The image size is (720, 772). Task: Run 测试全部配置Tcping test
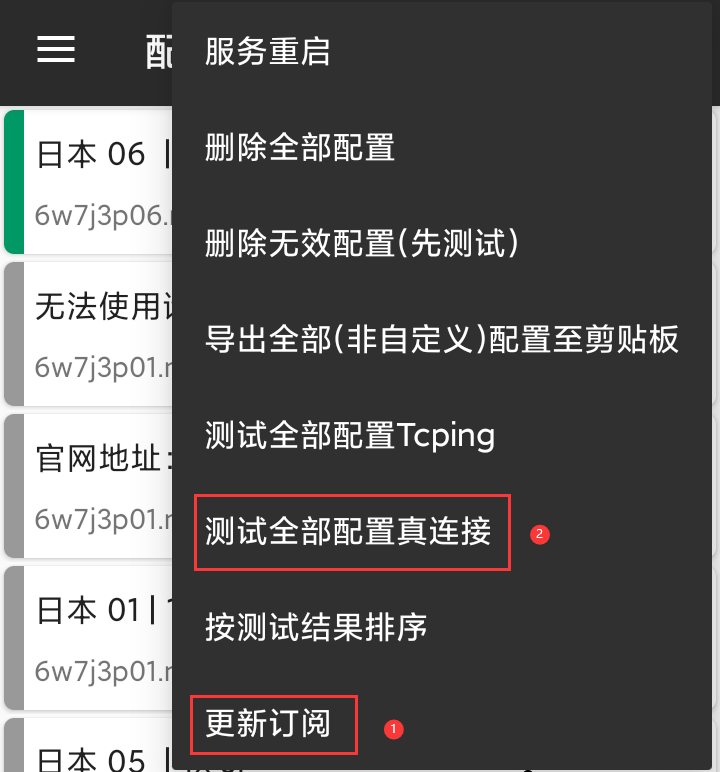349,435
